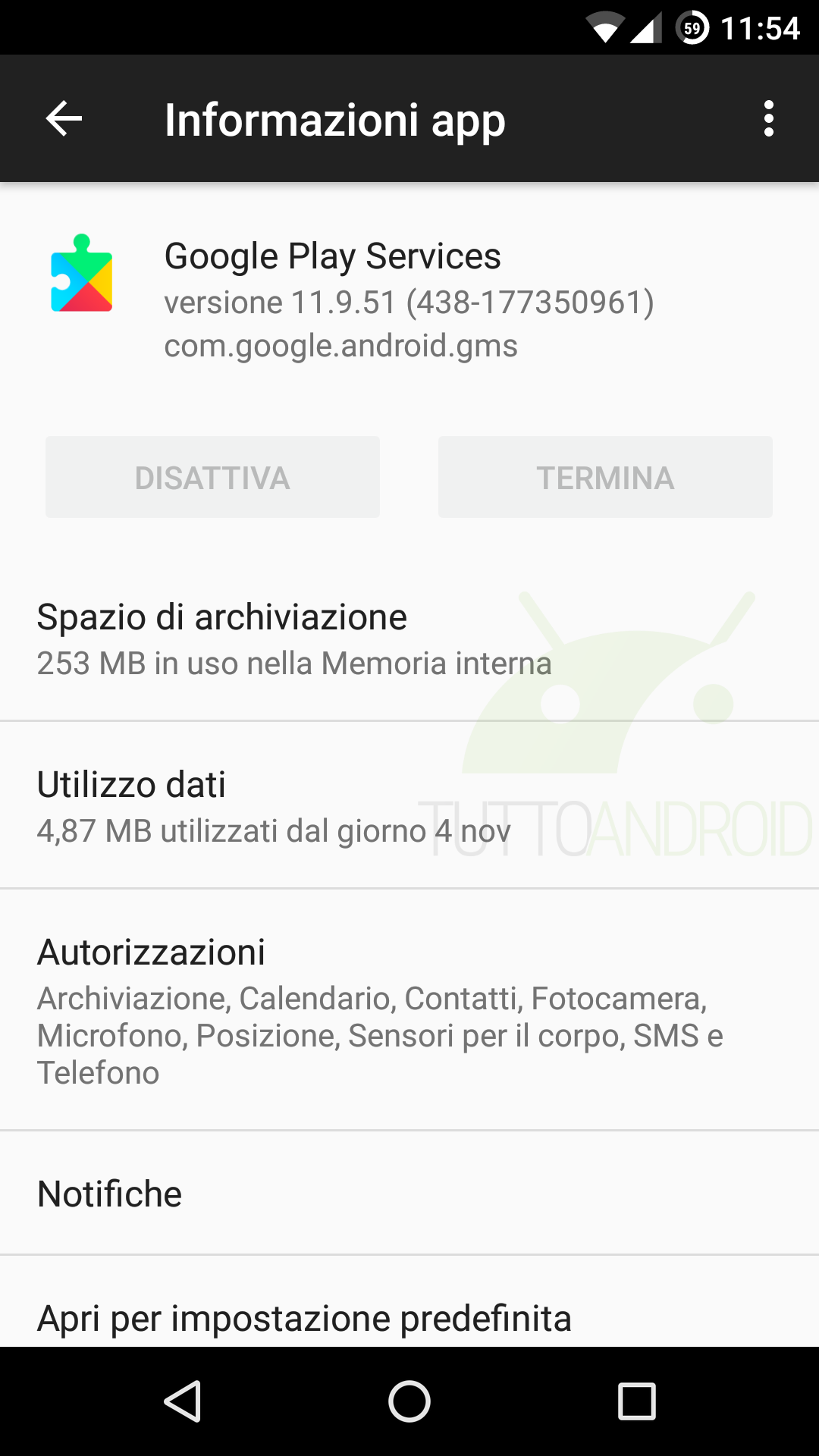Open Spazio di archiviazione details
Image resolution: width=819 pixels, height=1456 pixels.
click(x=409, y=639)
